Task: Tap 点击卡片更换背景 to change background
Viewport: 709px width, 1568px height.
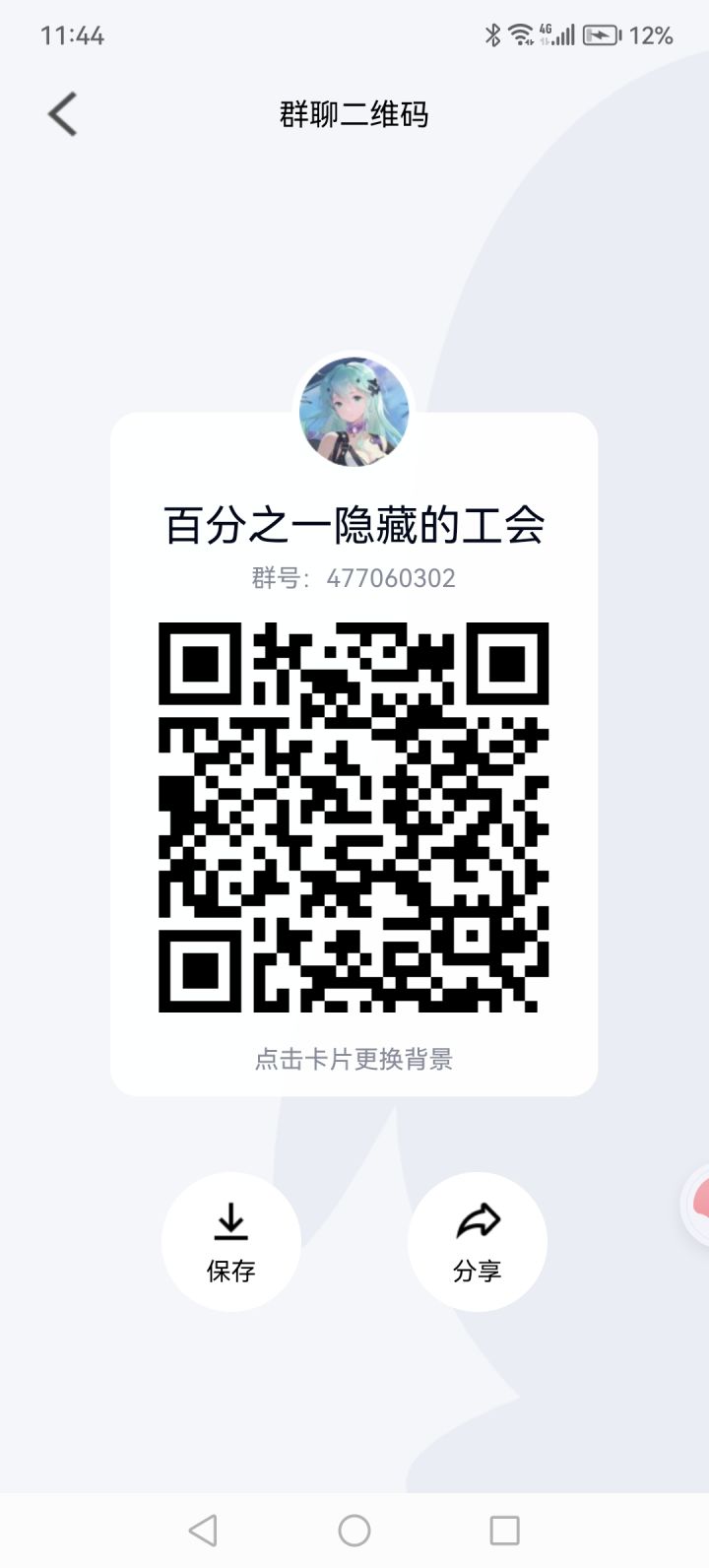Action: click(354, 1058)
